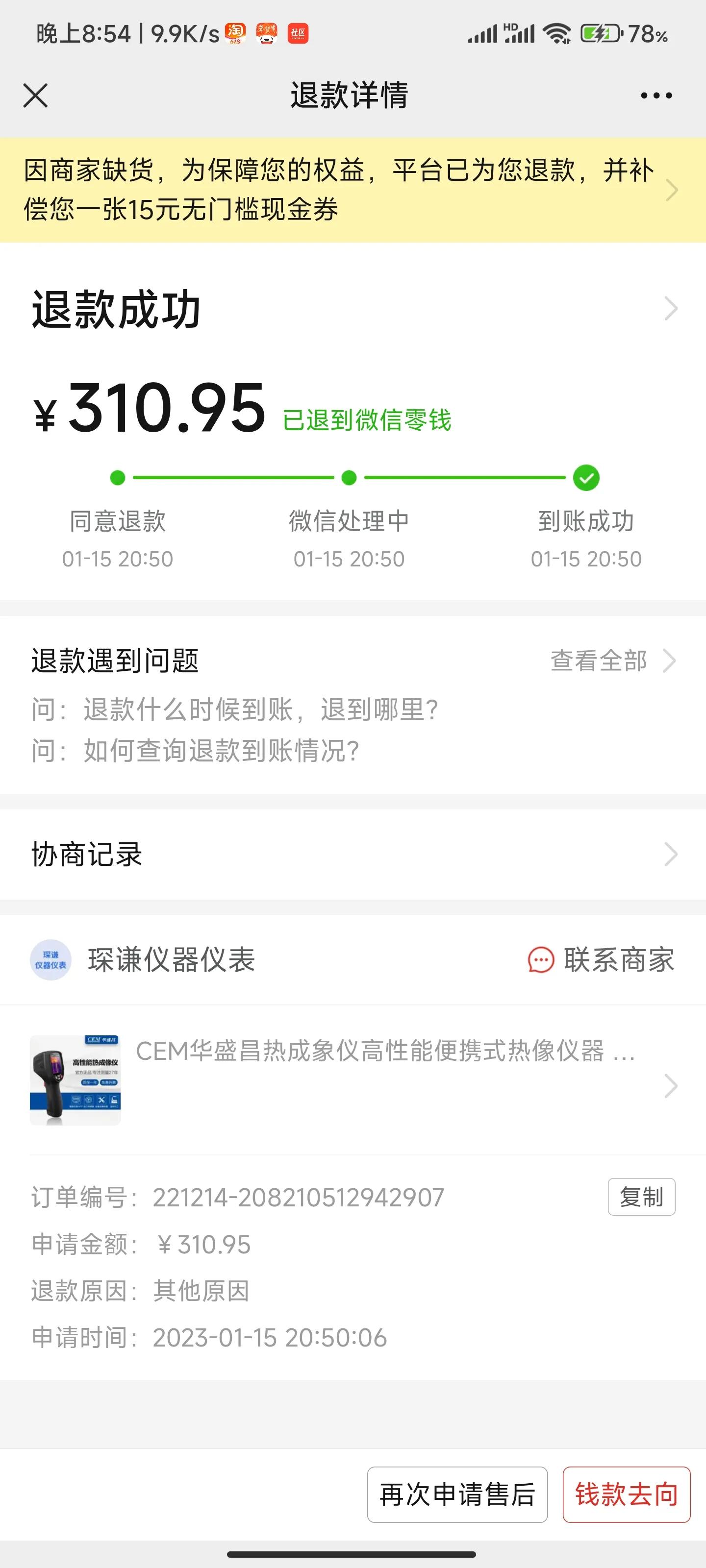Click the green checkmark at 到账成功
The image size is (706, 1568).
pos(586,478)
